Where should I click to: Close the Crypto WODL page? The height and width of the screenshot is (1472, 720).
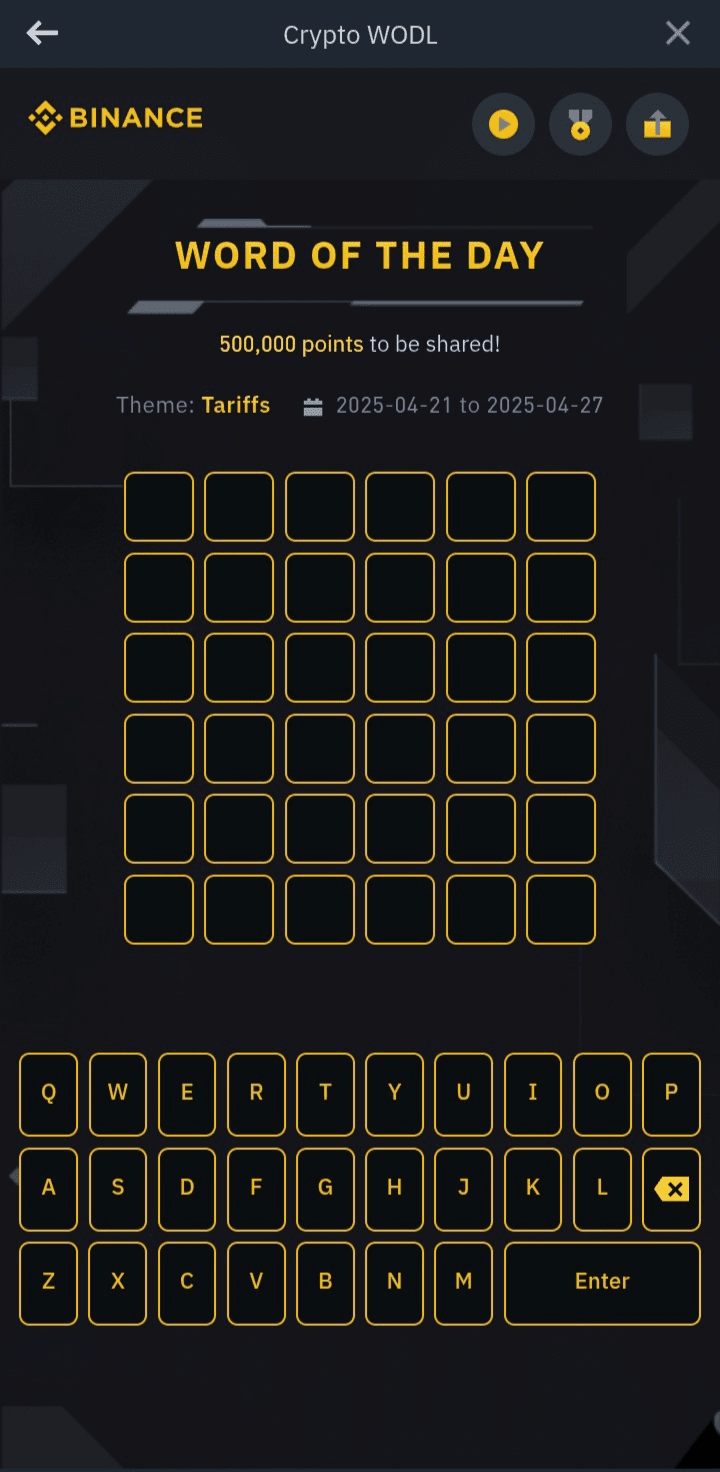click(x=677, y=34)
